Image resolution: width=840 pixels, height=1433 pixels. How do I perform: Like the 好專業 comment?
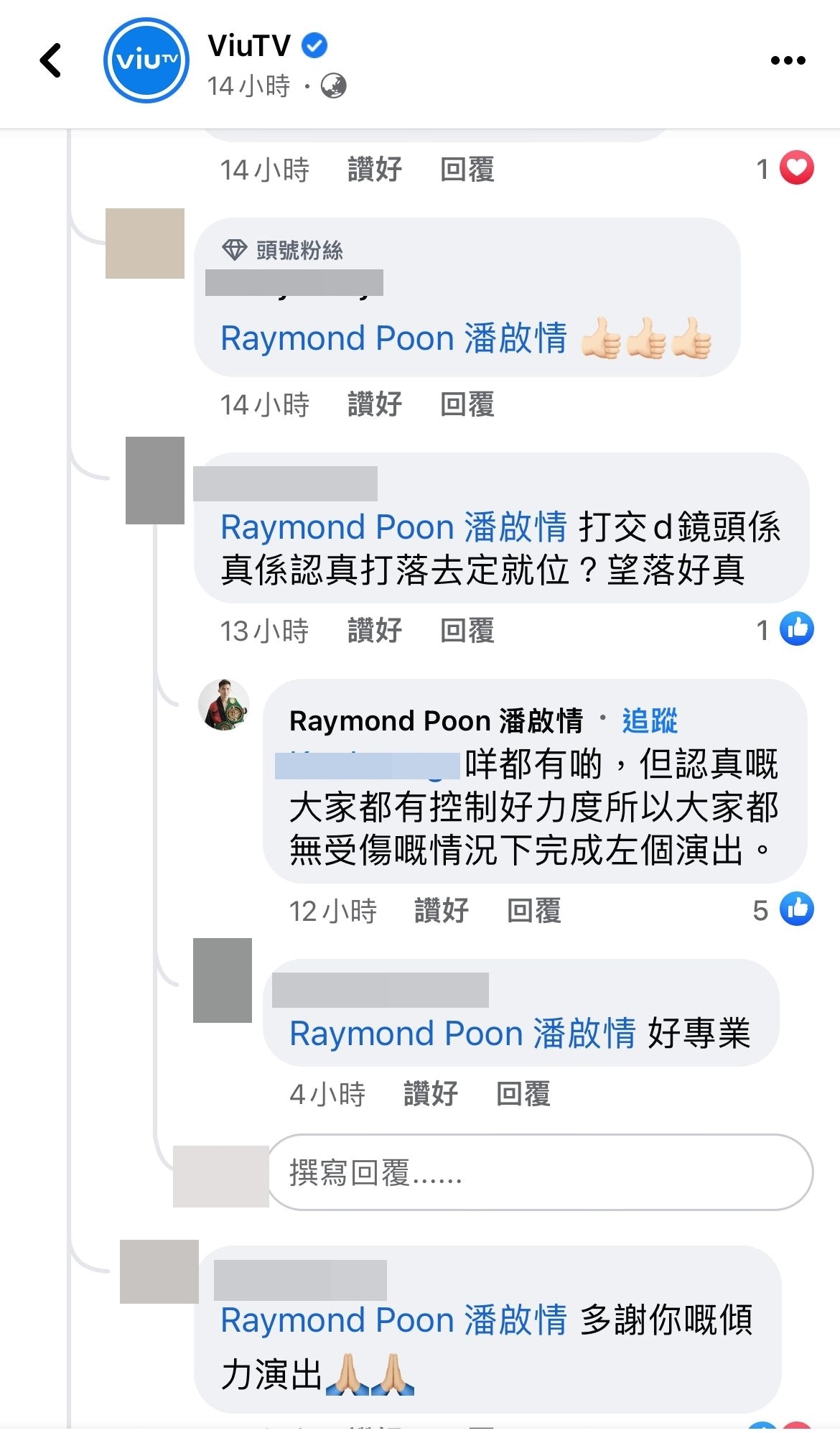click(431, 1094)
